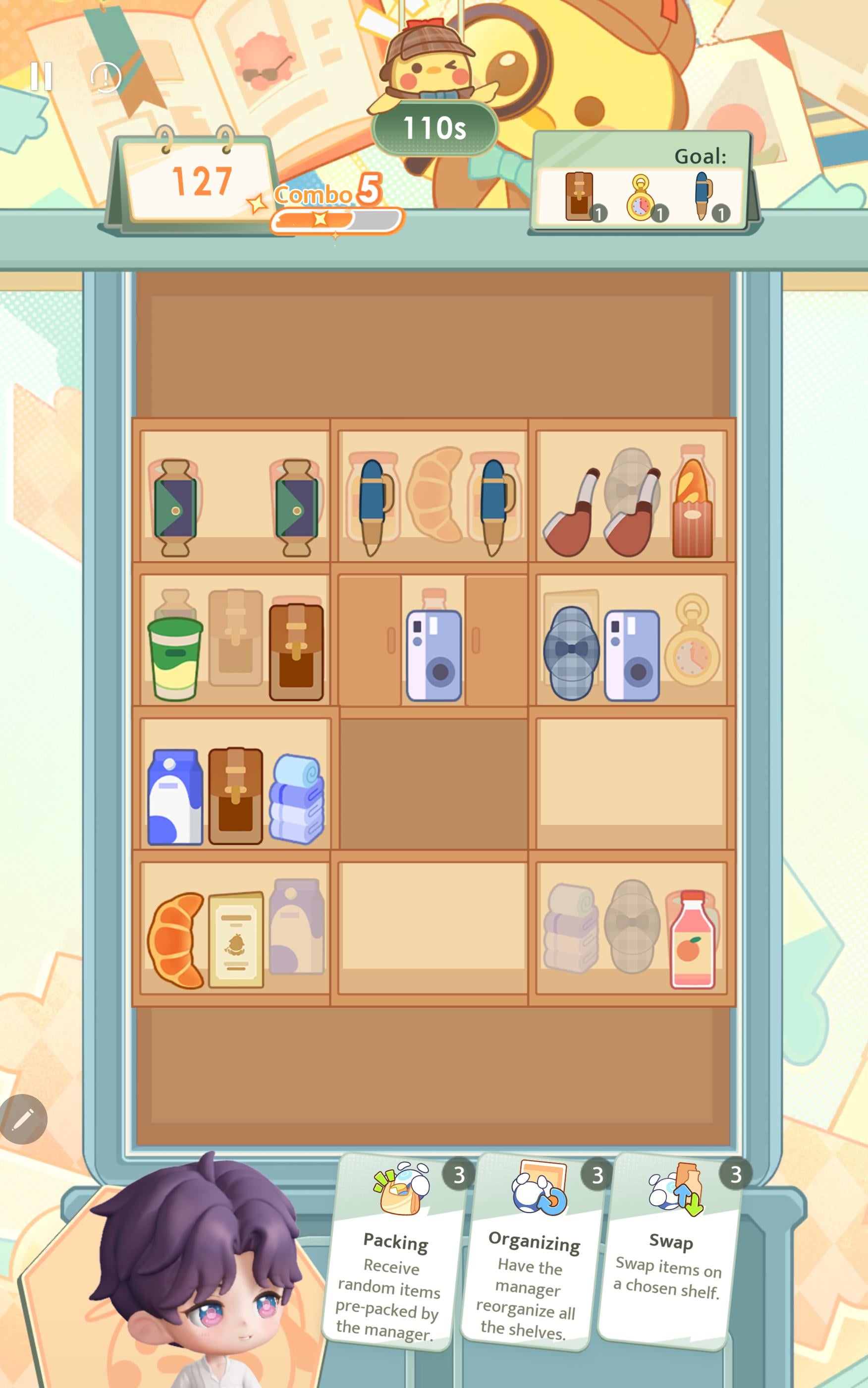Select the blue plaid detective cap
This screenshot has width=868, height=1388.
click(571, 653)
